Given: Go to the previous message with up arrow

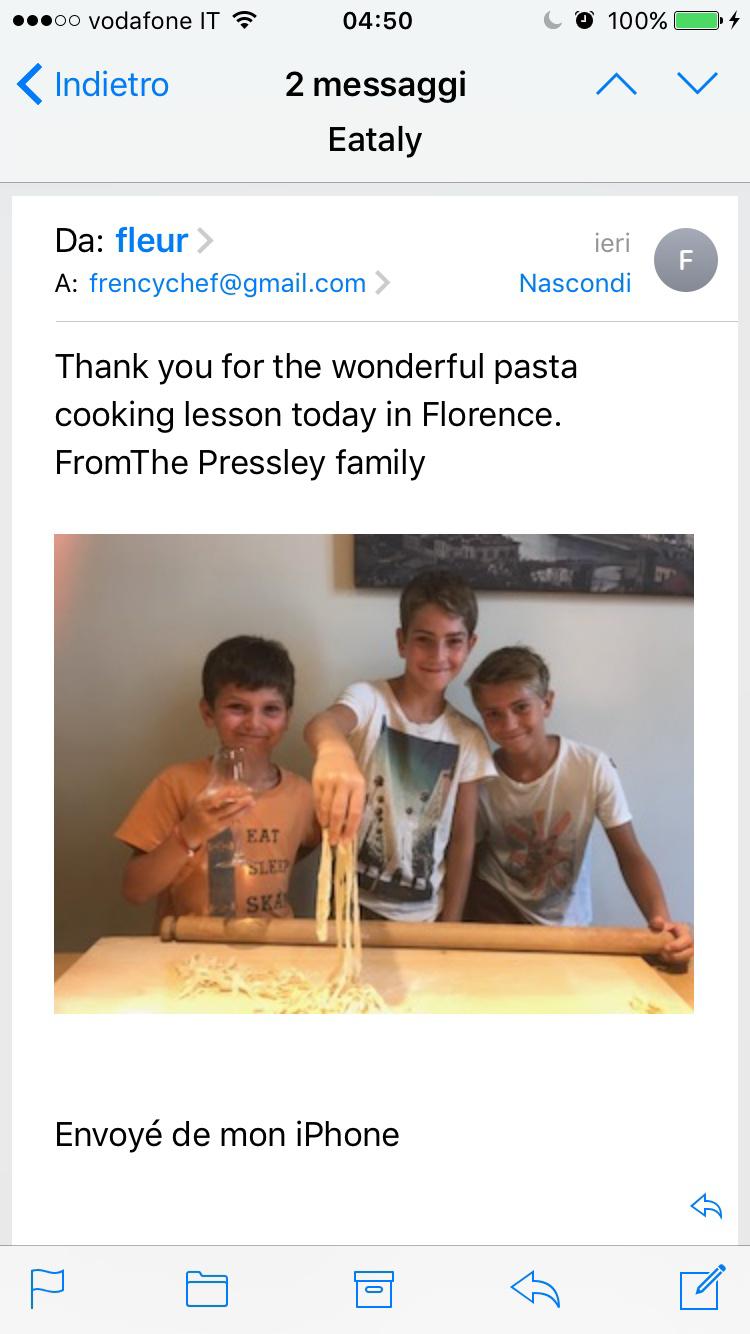Looking at the screenshot, I should pyautogui.click(x=616, y=85).
